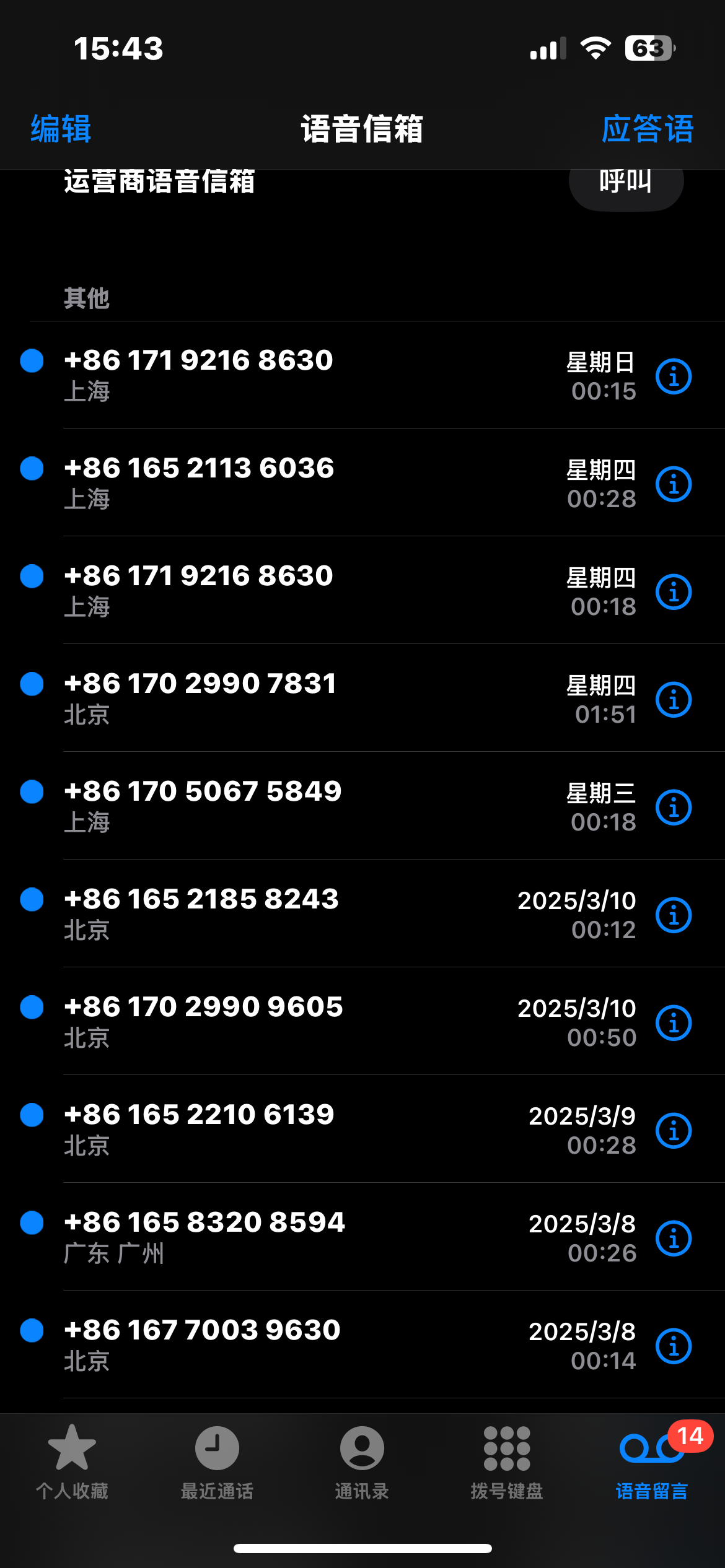
Task: Show info for +86 167 7003 9630
Action: pos(674,1346)
